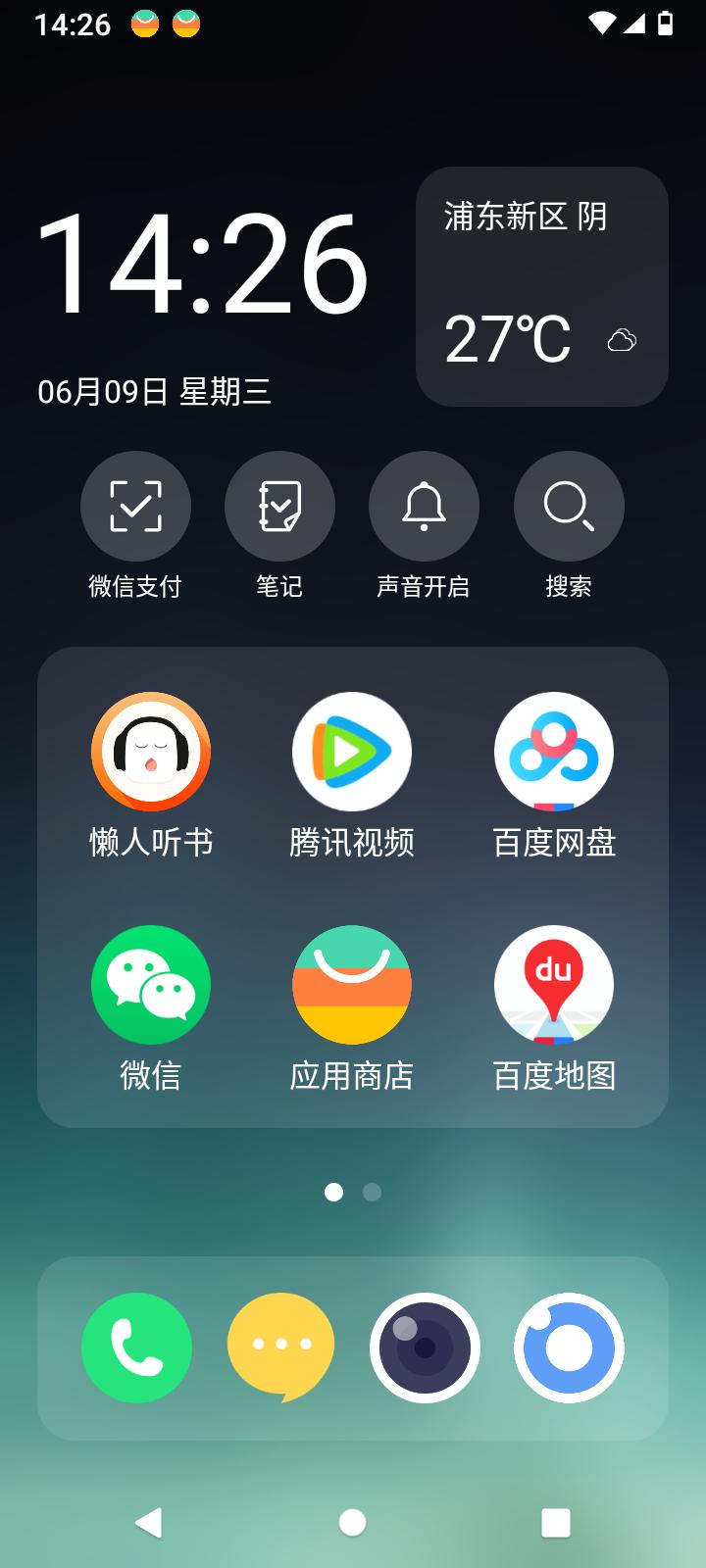Tap the date 06月09日 星期三

point(155,391)
